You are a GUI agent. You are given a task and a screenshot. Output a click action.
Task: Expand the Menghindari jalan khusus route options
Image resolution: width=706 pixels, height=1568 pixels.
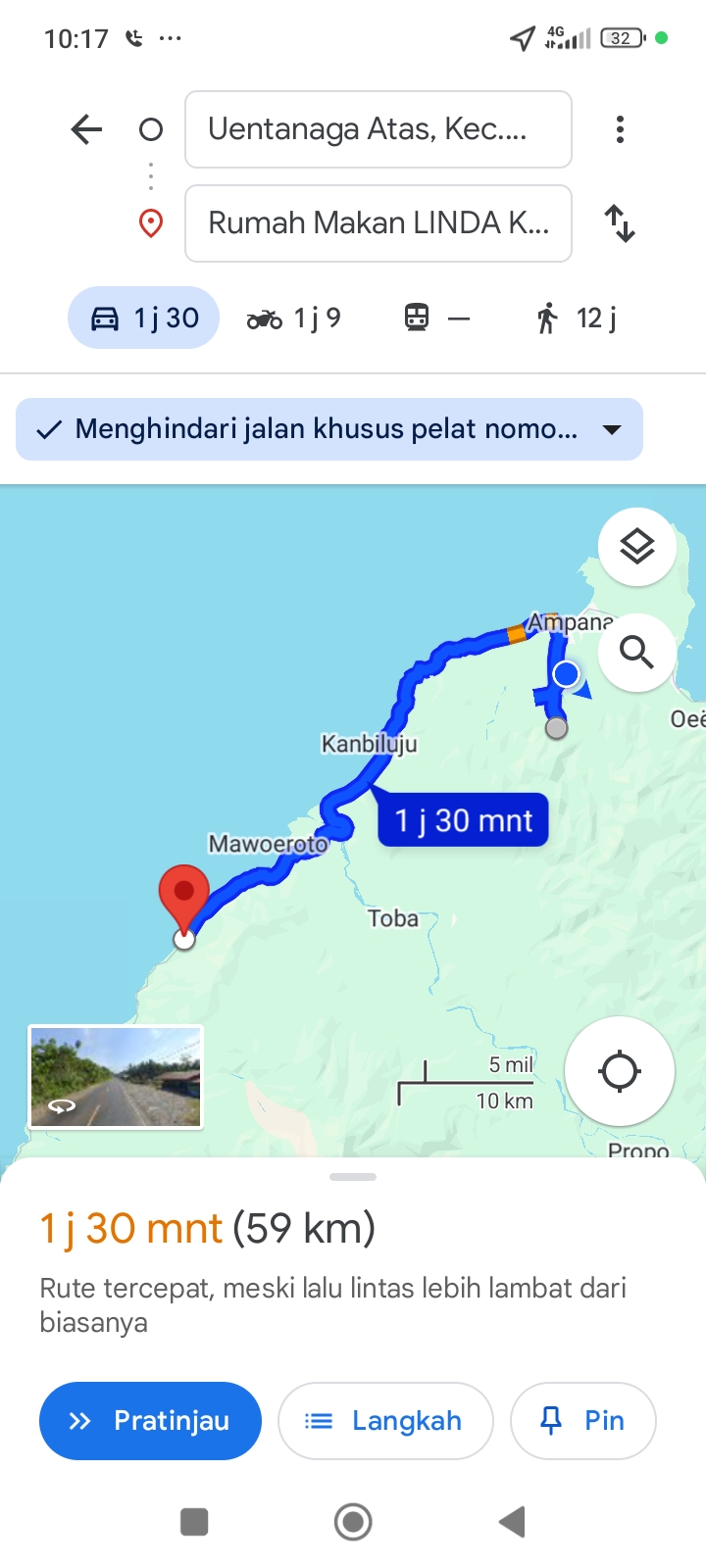[329, 429]
